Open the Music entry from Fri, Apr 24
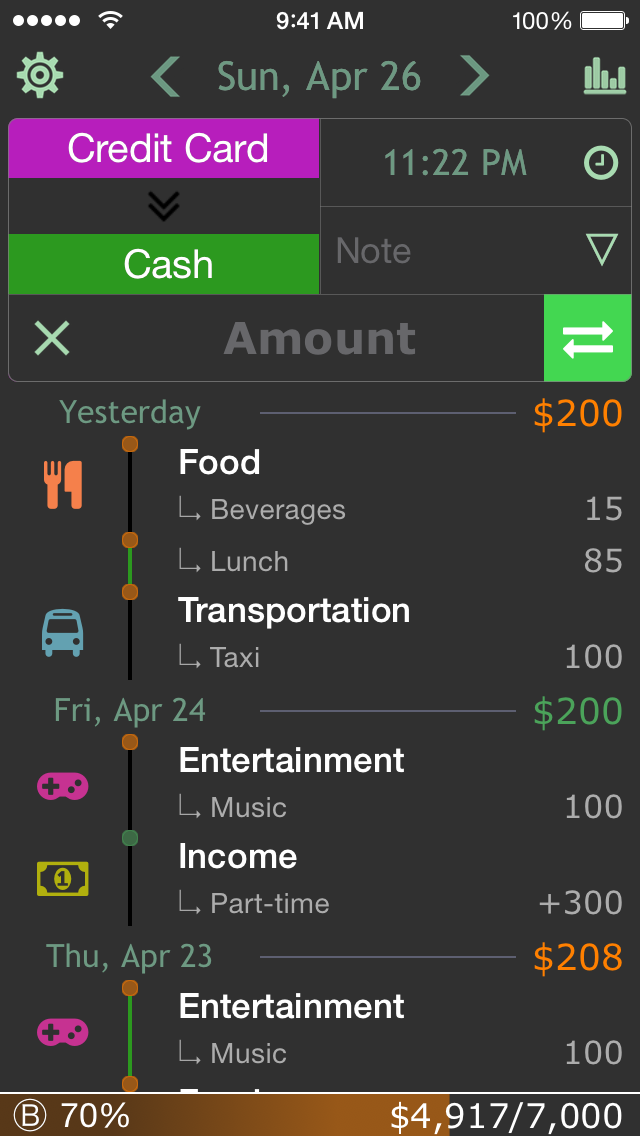This screenshot has width=640, height=1136. click(x=400, y=807)
